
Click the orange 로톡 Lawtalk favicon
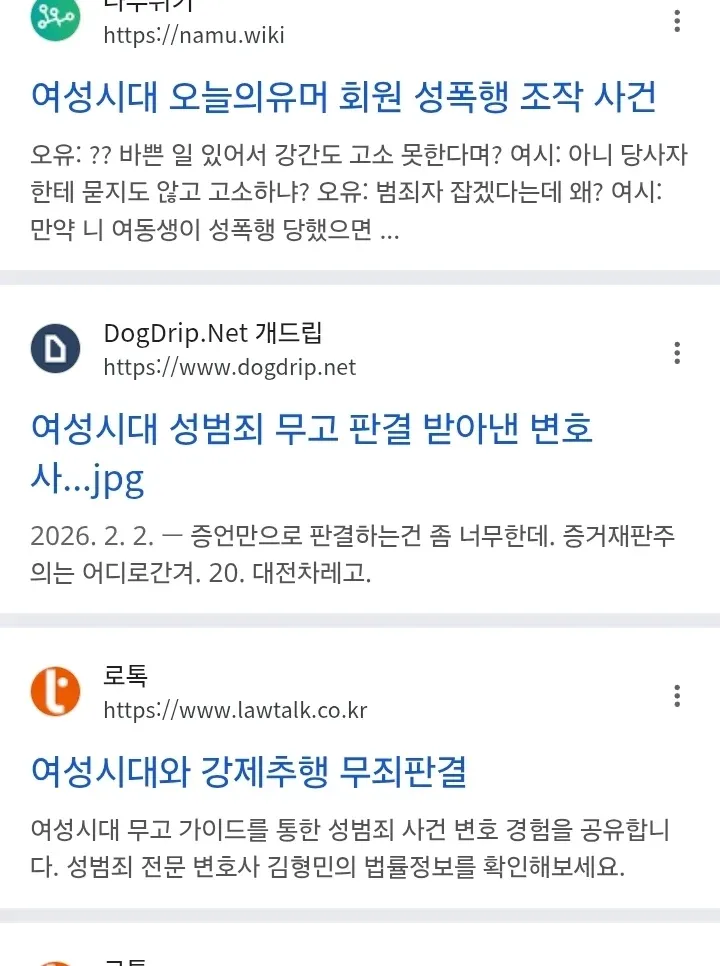tap(55, 692)
